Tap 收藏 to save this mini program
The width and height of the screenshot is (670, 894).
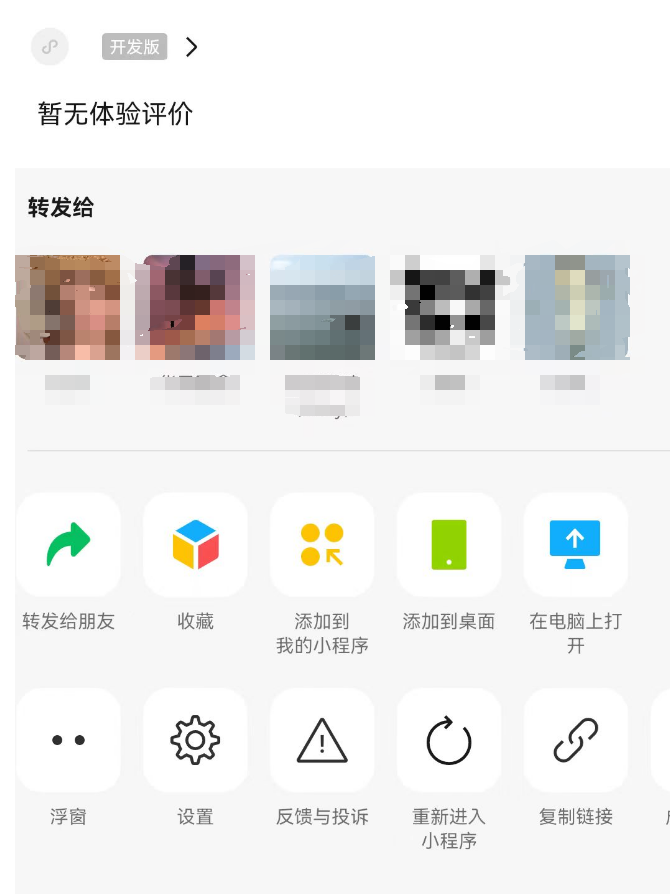(x=195, y=545)
